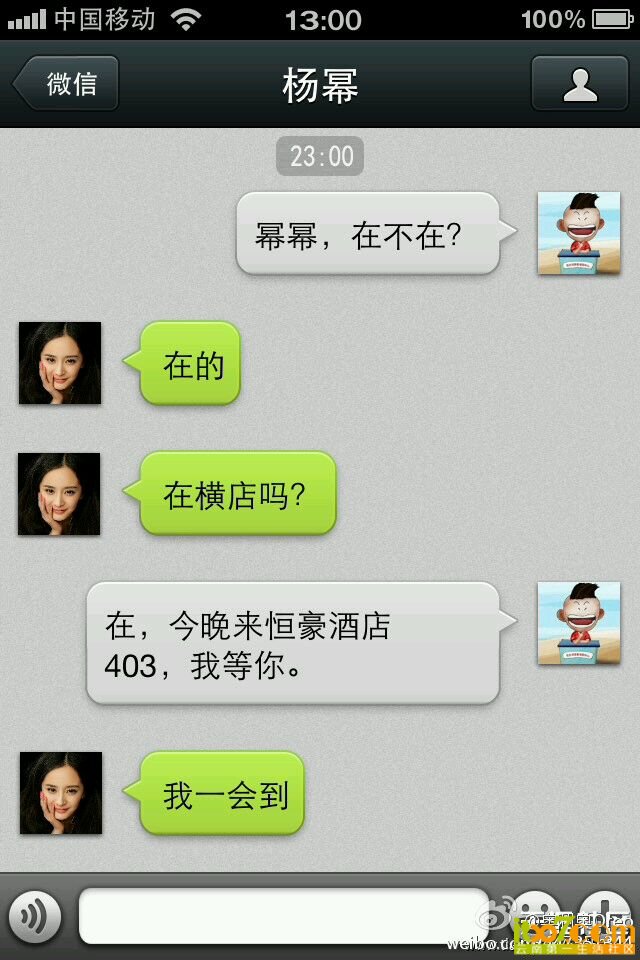View 杨幂's avatar next to 在的

60,363
